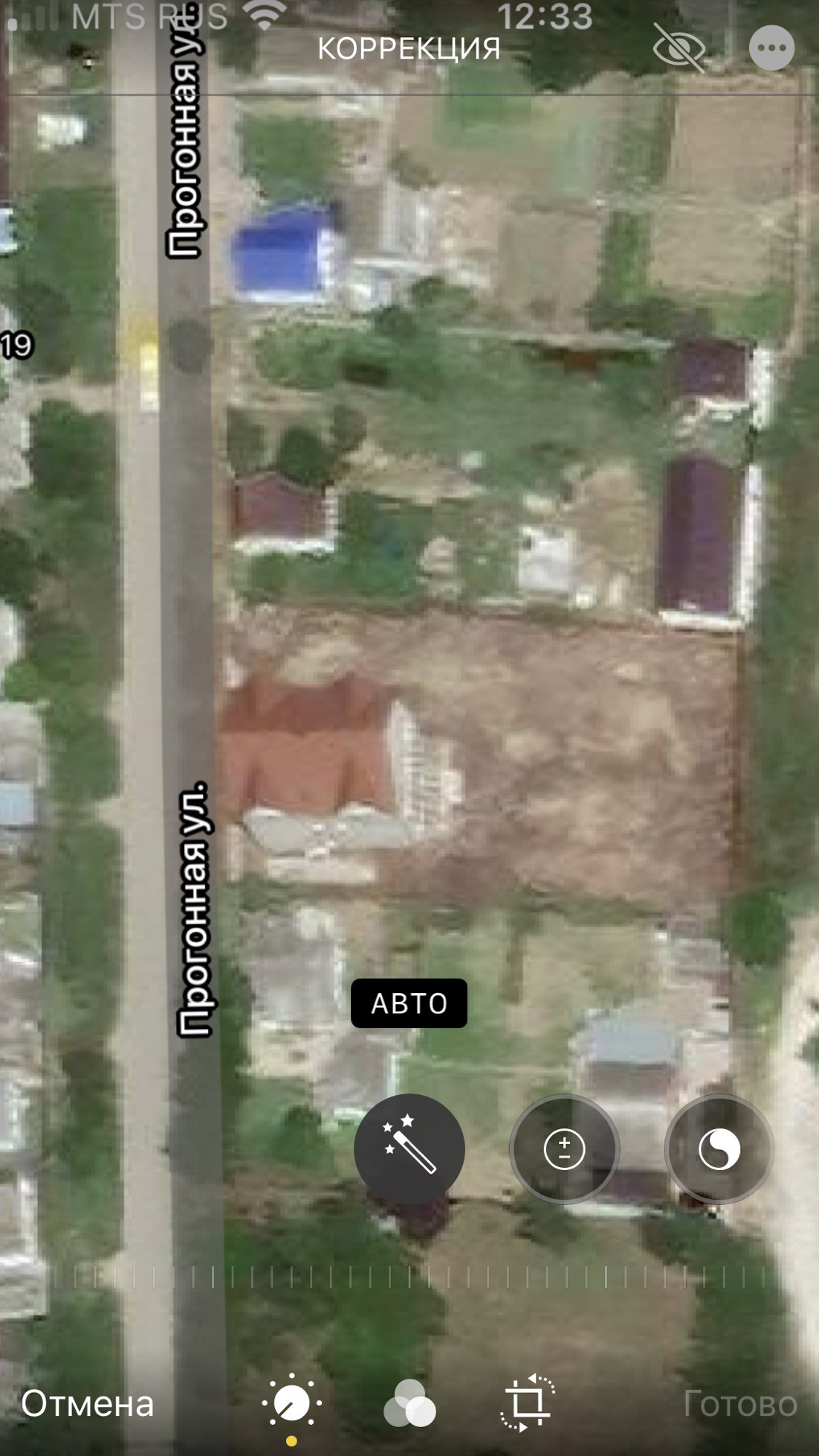Toggle the original photo preview eye icon
Viewport: 819px width, 1456px height.
point(679,48)
